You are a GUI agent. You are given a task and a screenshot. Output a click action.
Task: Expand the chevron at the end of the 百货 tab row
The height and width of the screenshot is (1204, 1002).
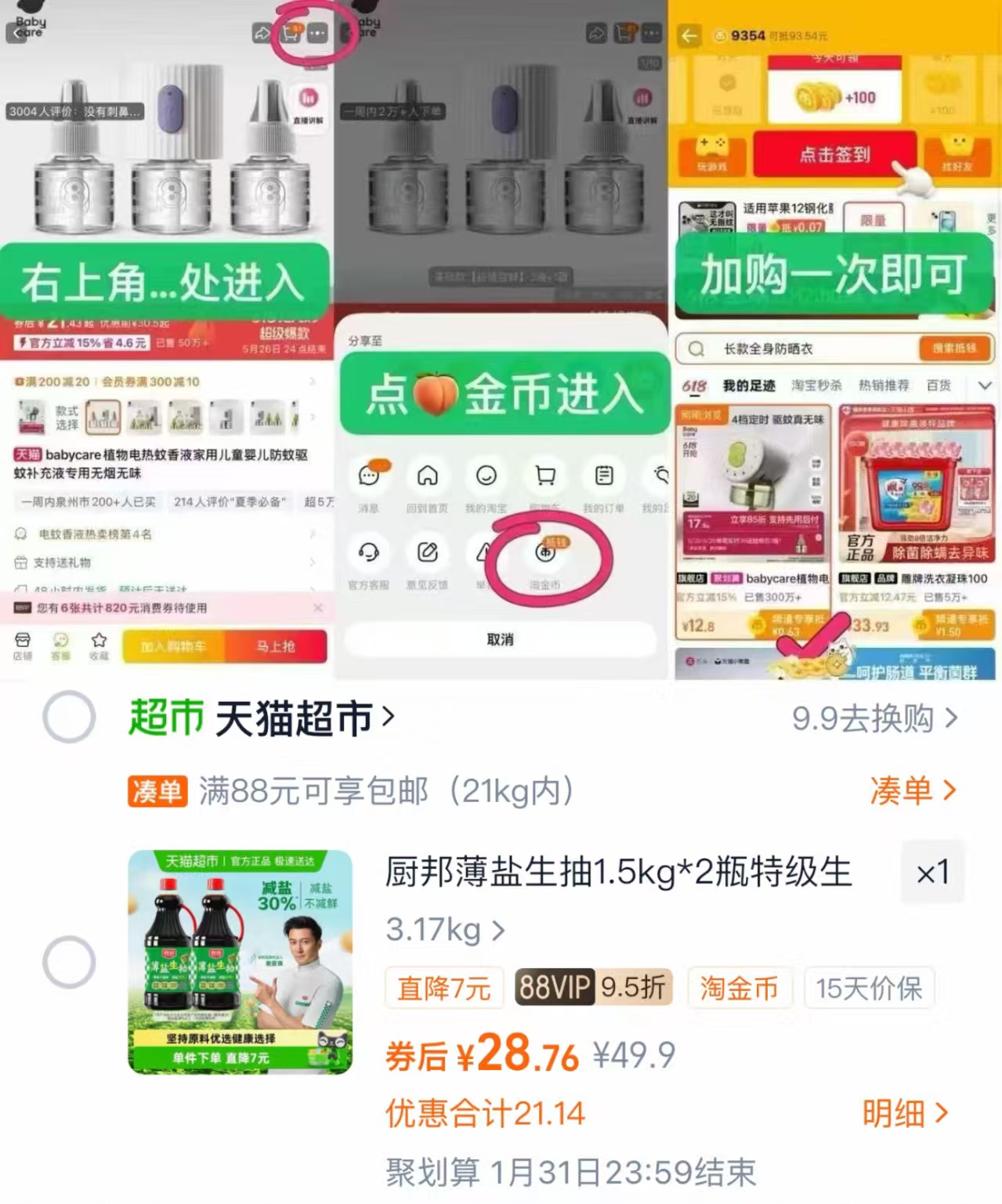pos(985,385)
